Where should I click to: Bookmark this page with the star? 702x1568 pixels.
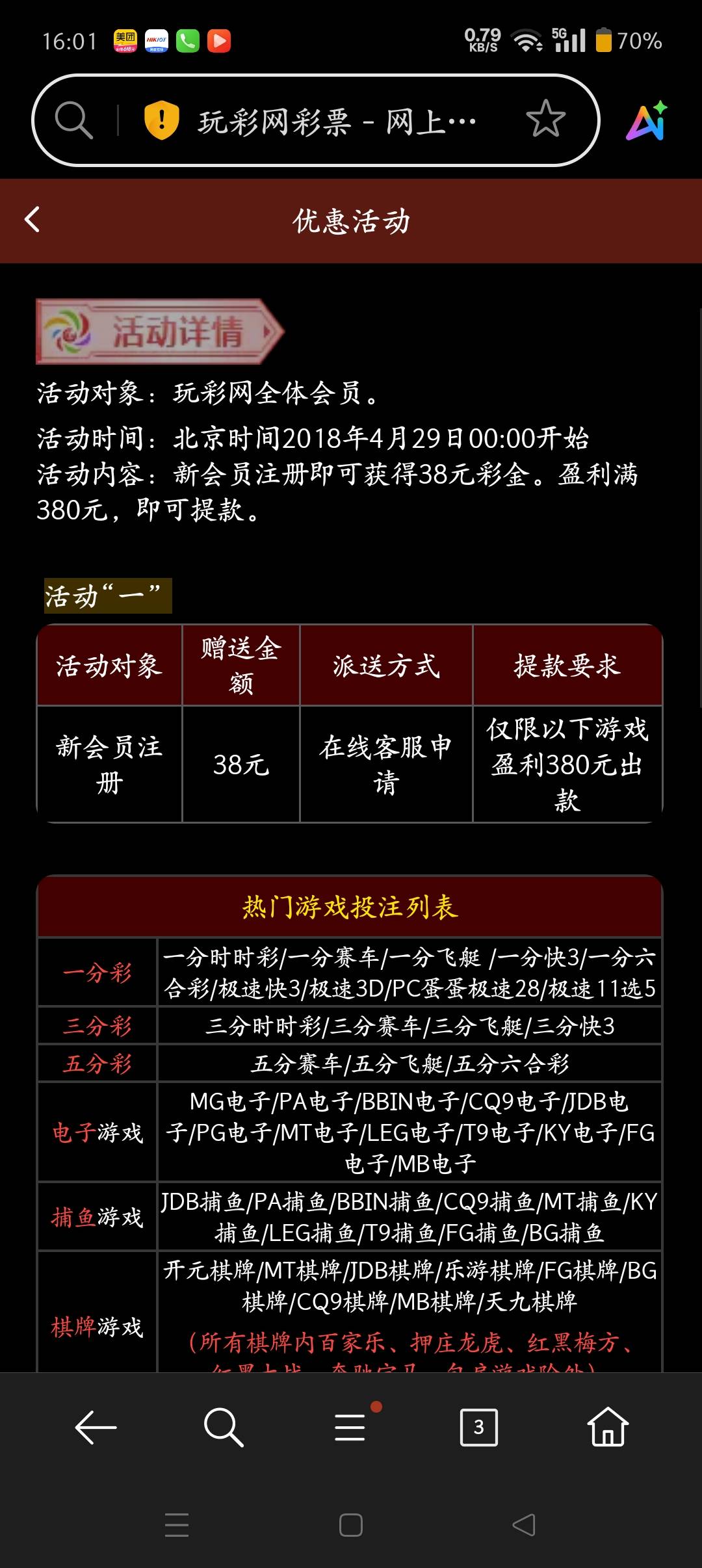(x=545, y=120)
